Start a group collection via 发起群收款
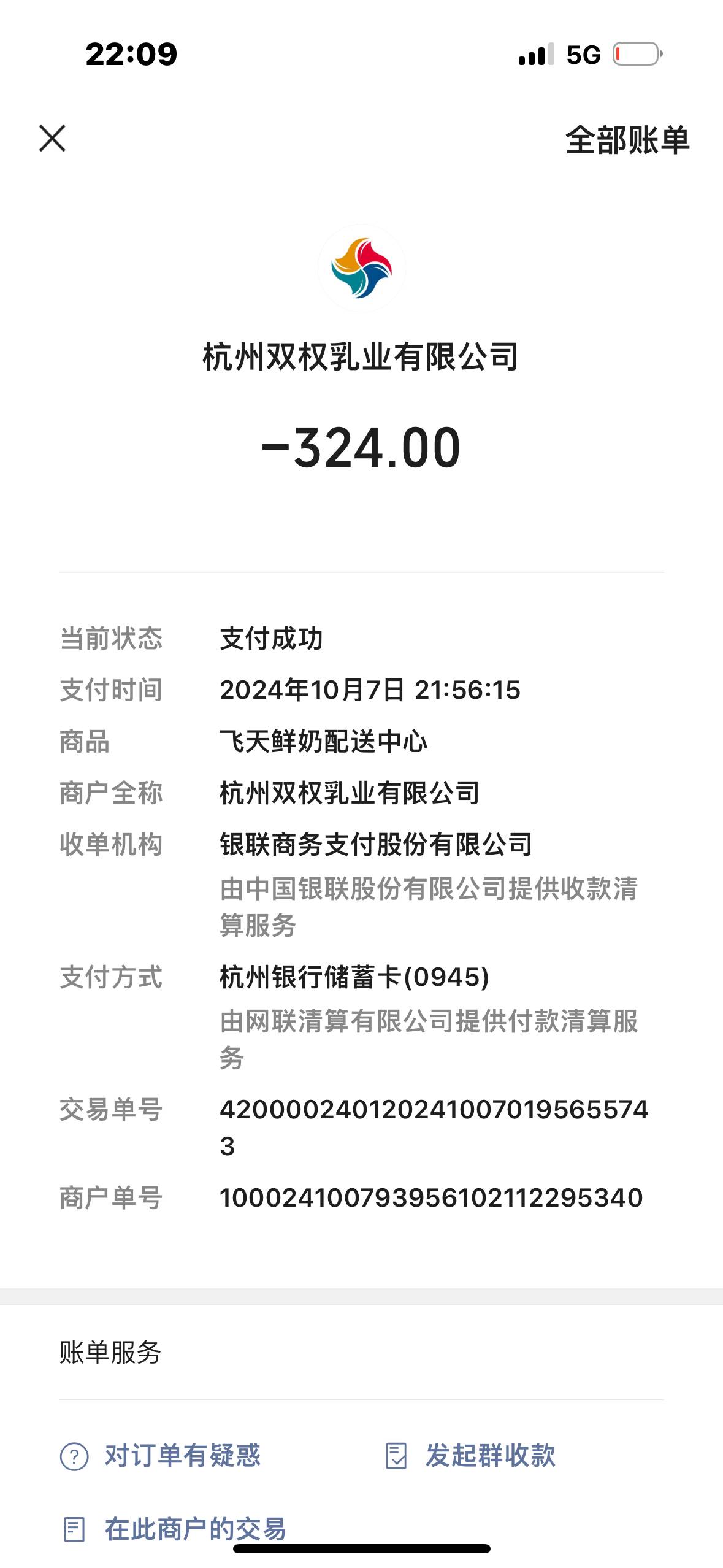 point(470,1456)
